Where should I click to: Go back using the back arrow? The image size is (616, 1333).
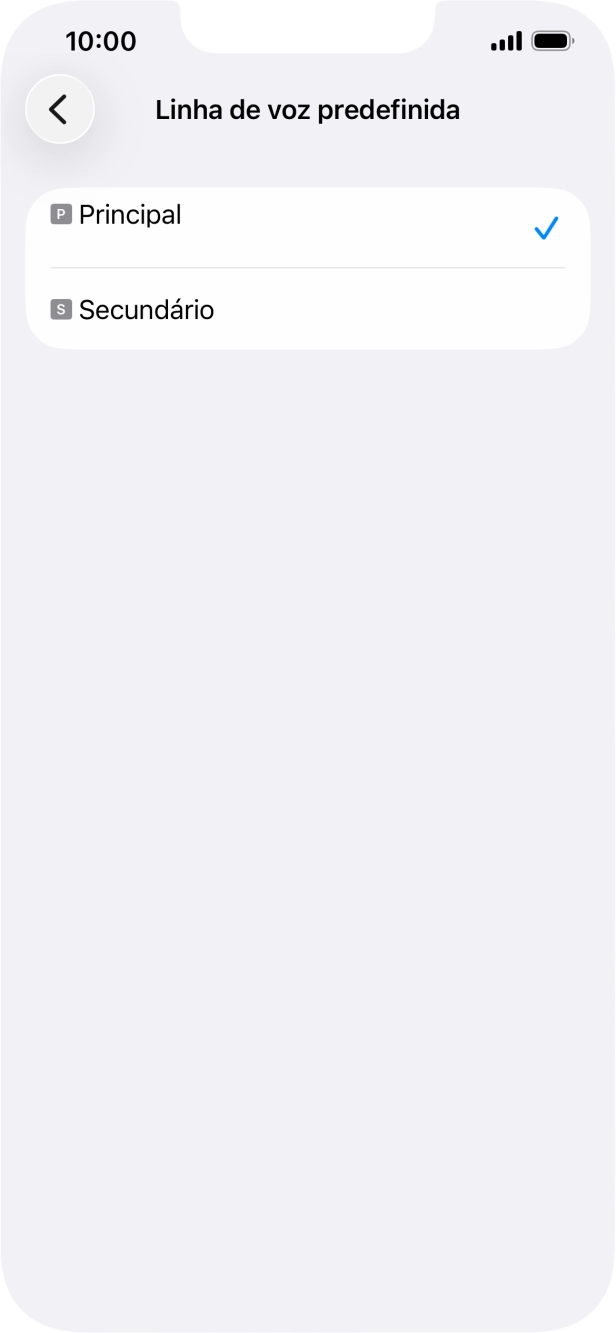pyautogui.click(x=60, y=109)
